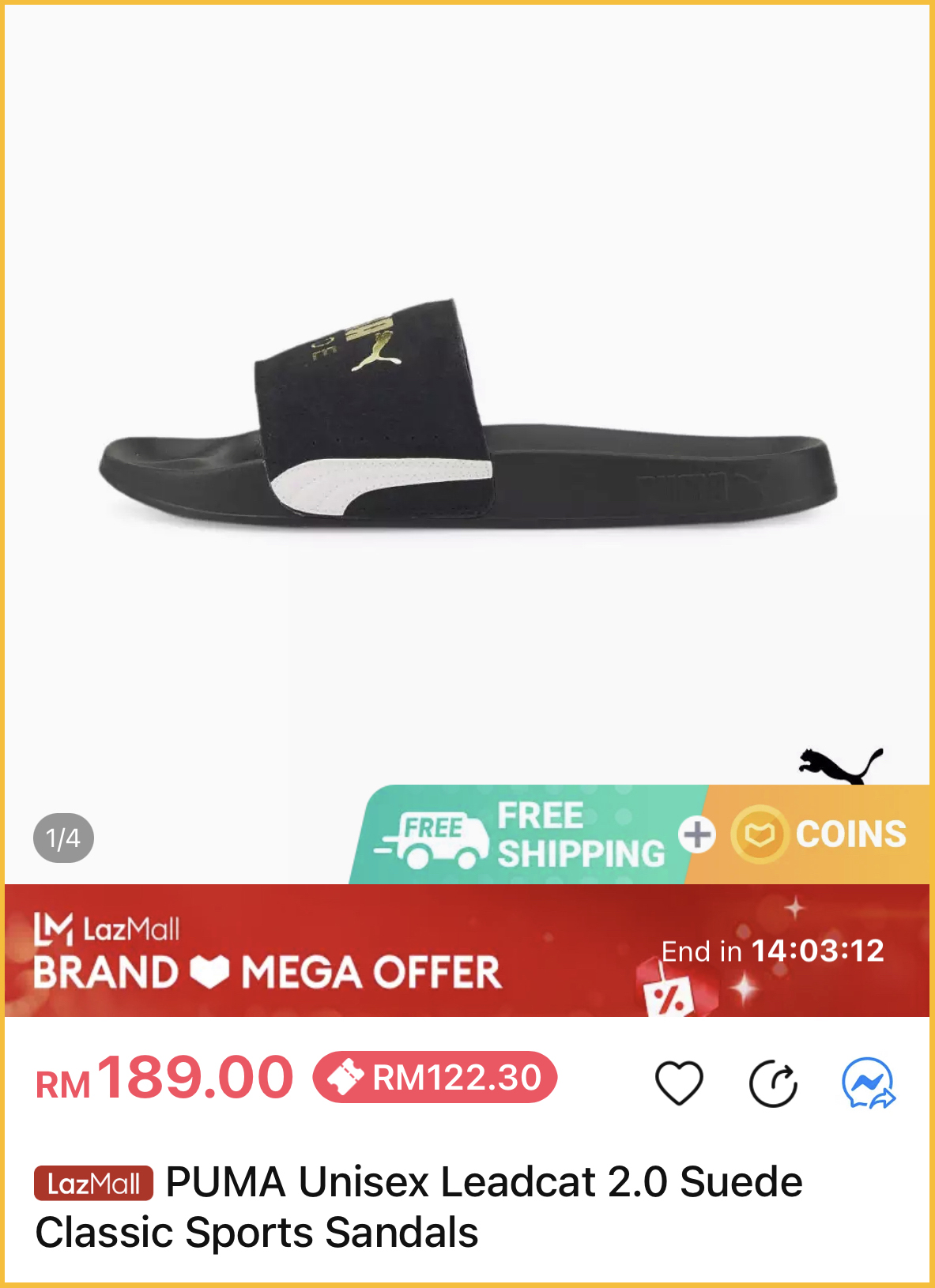
Task: Open the RM122.30 voucher price chip
Action: click(x=435, y=1077)
